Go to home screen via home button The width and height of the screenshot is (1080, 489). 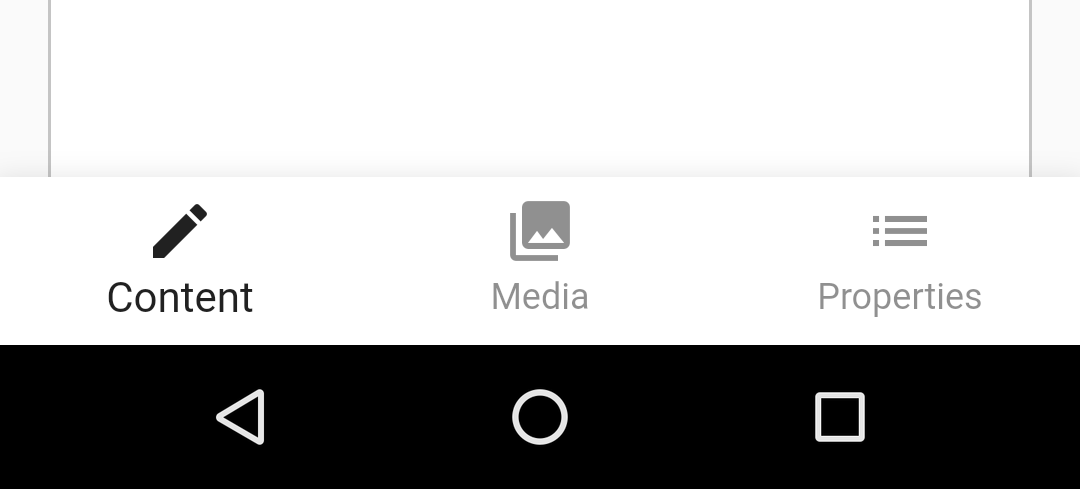pyautogui.click(x=540, y=417)
